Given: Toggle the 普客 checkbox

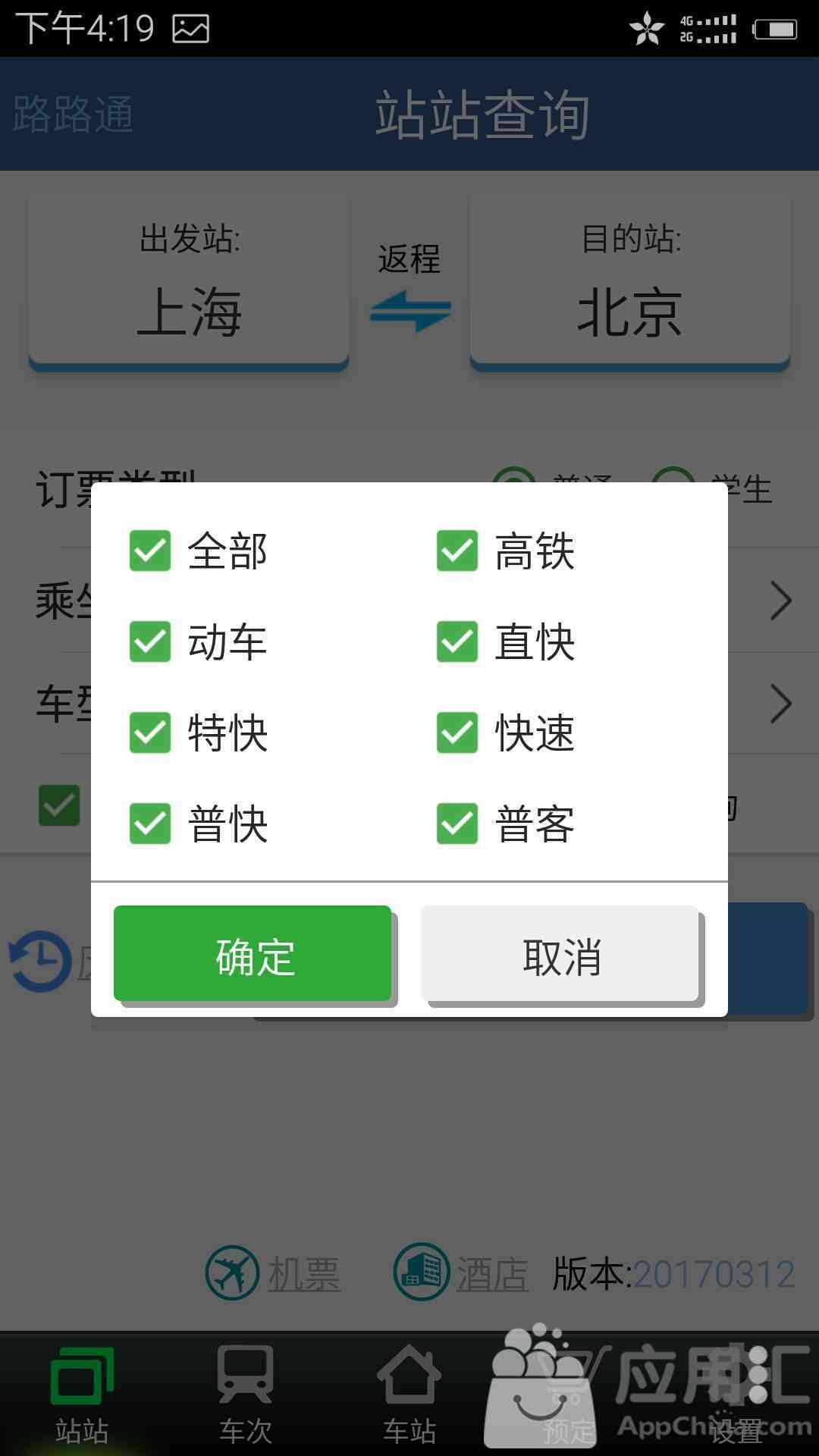Looking at the screenshot, I should pyautogui.click(x=457, y=824).
